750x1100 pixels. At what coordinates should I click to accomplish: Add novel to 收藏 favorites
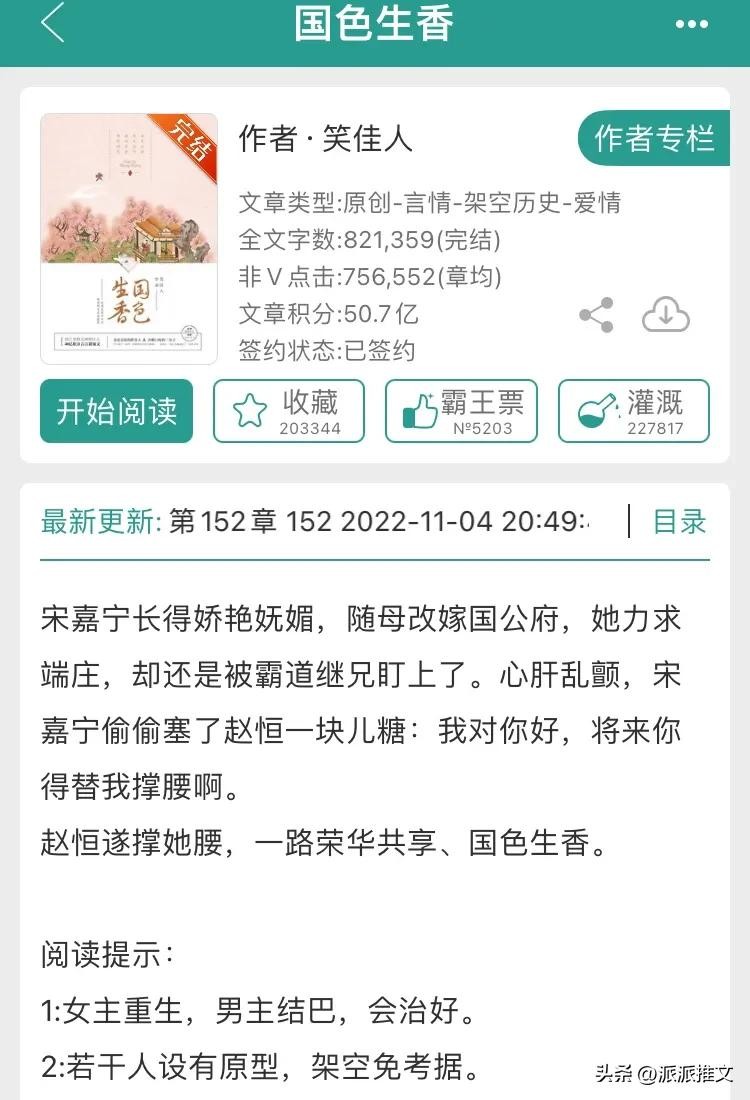click(x=288, y=411)
